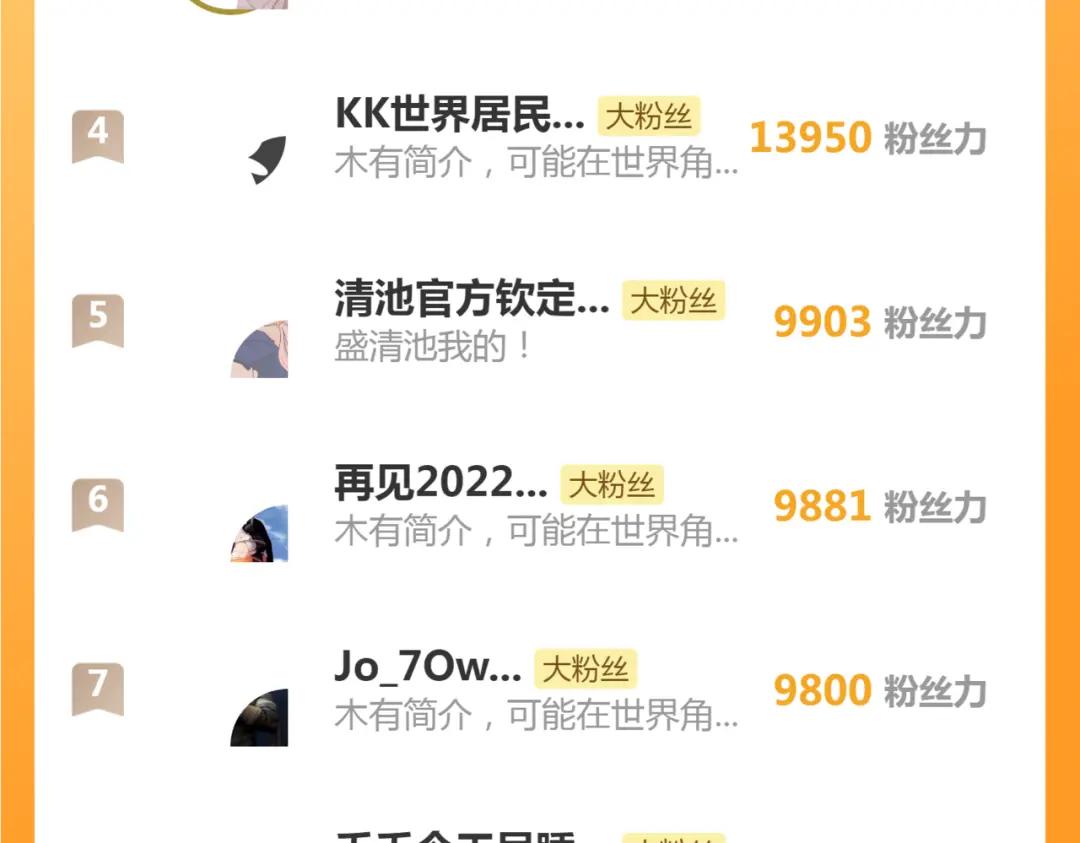Screen dimensions: 1080x843
Task: Tap the avatar next to 再见2022
Action: [260, 533]
